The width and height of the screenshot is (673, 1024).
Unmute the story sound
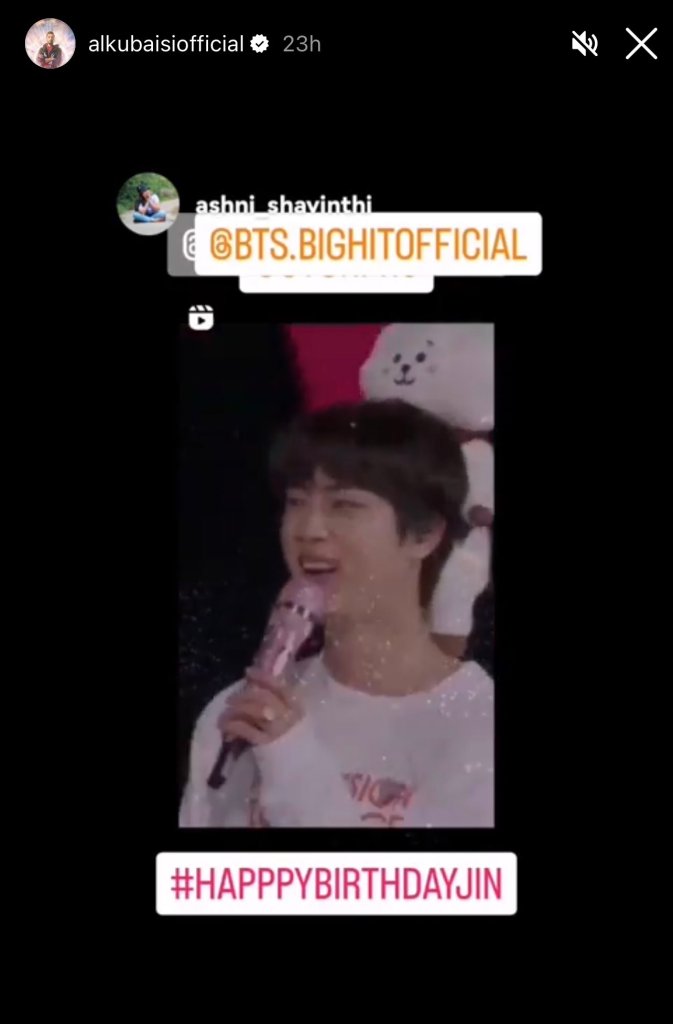[584, 44]
